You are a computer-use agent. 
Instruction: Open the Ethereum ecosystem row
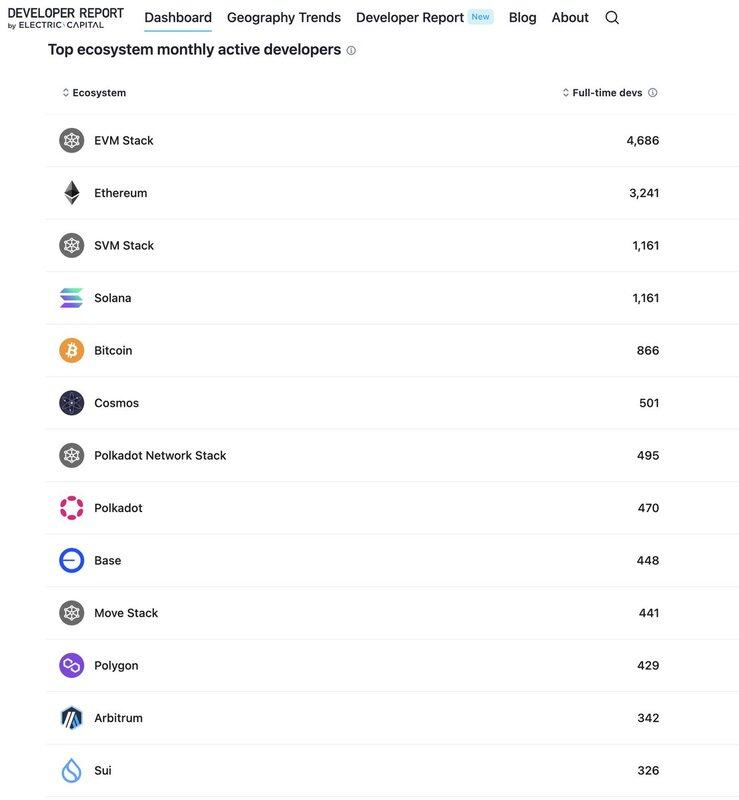pos(120,193)
